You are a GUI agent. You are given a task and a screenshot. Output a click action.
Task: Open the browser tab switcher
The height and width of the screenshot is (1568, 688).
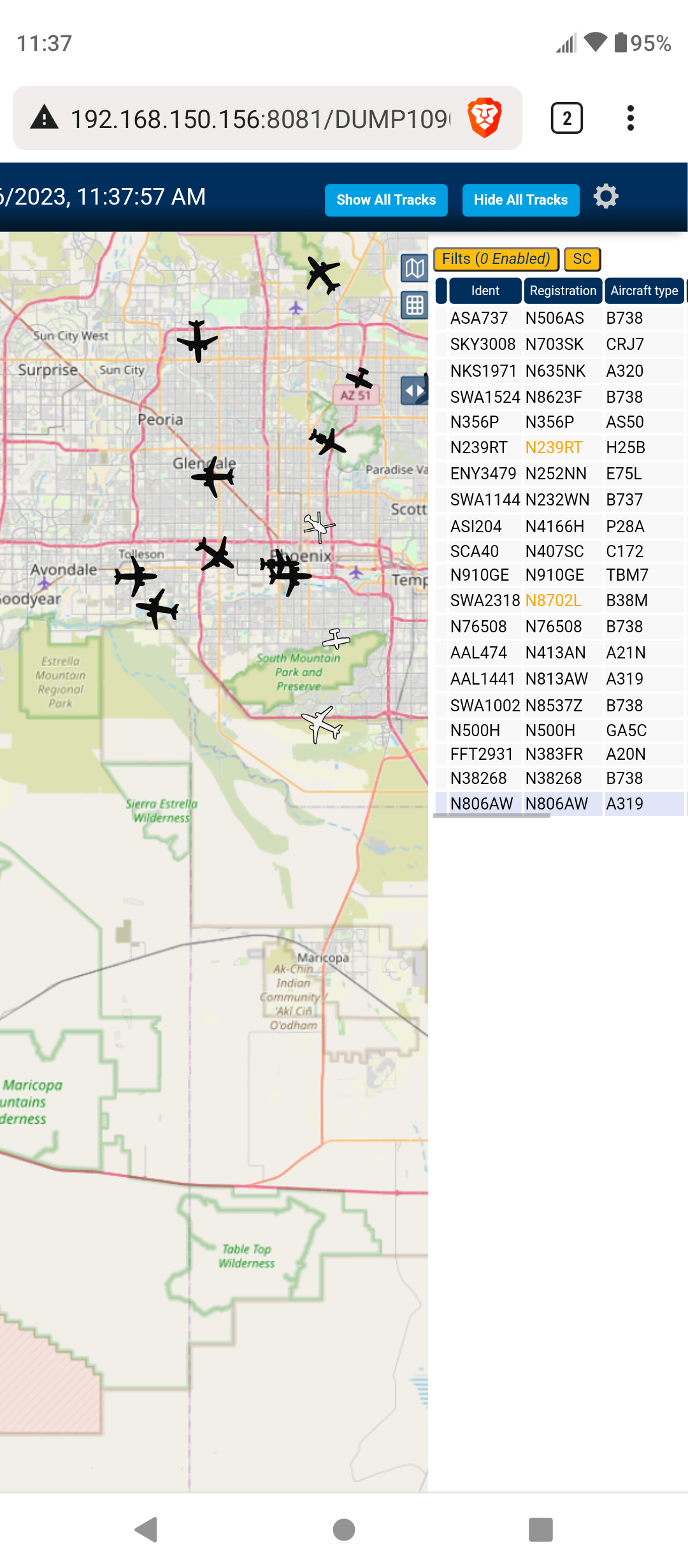tap(566, 118)
